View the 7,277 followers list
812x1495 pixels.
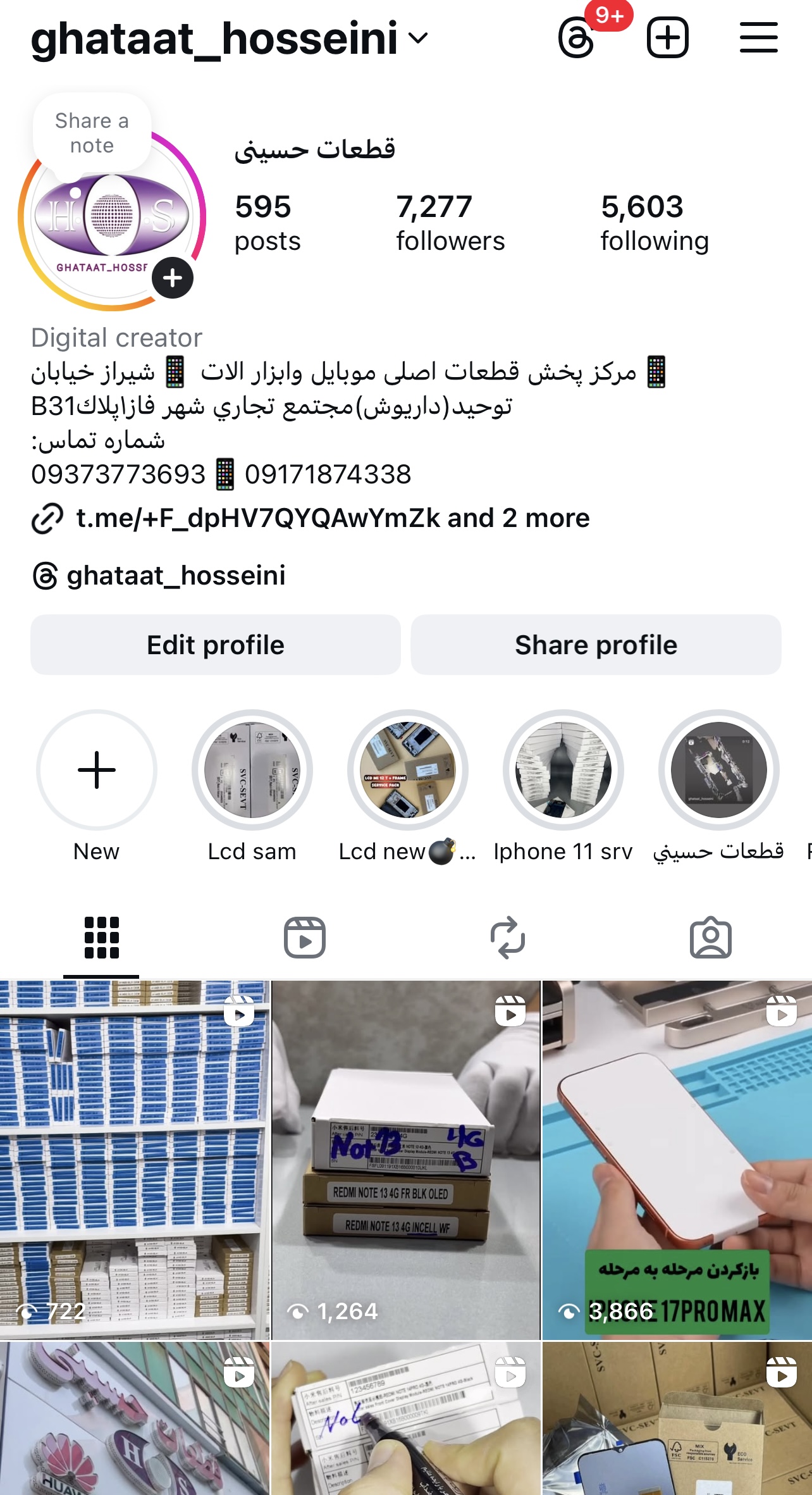pos(450,223)
